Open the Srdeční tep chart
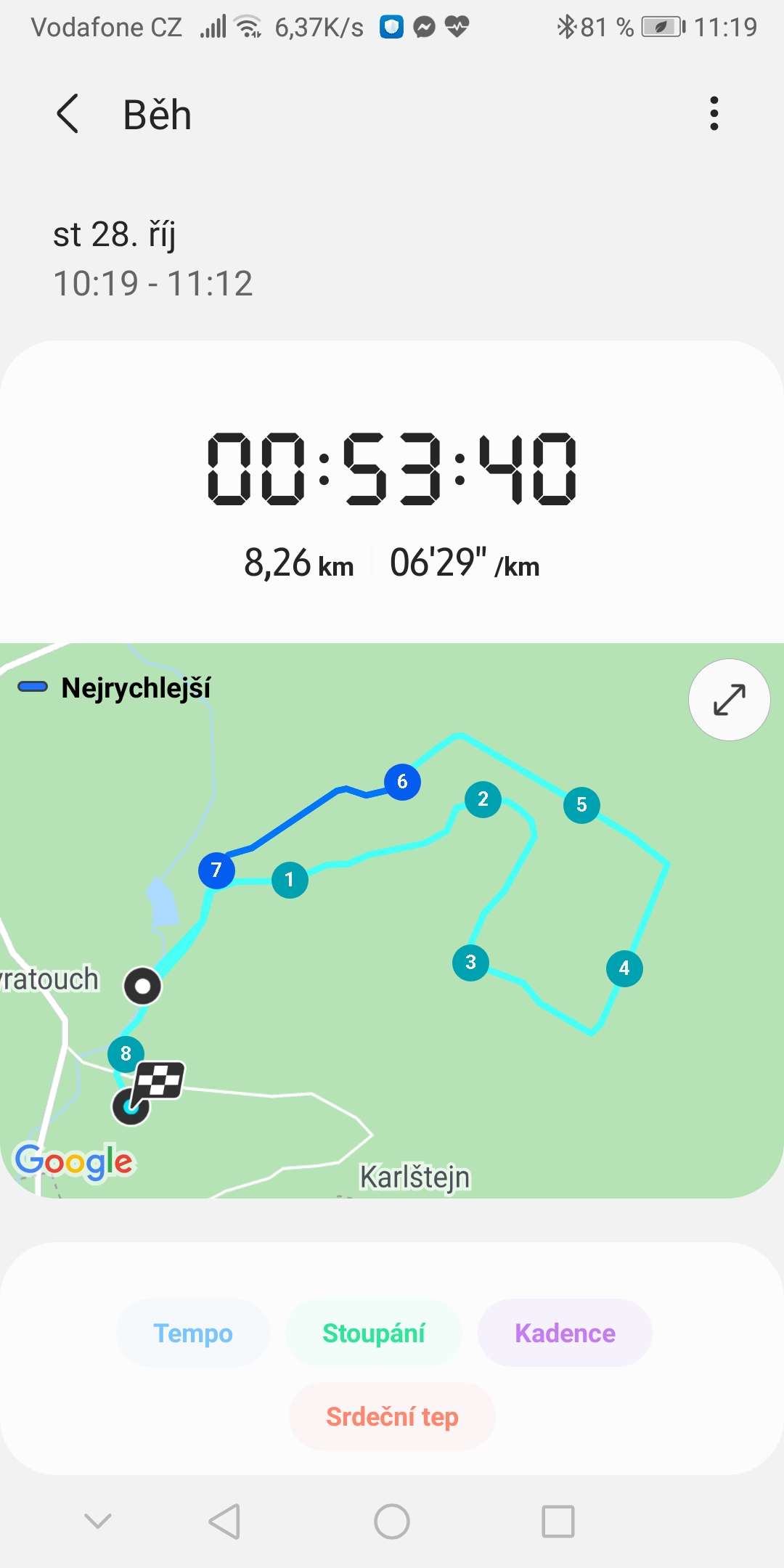Image resolution: width=784 pixels, height=1568 pixels. (392, 1416)
